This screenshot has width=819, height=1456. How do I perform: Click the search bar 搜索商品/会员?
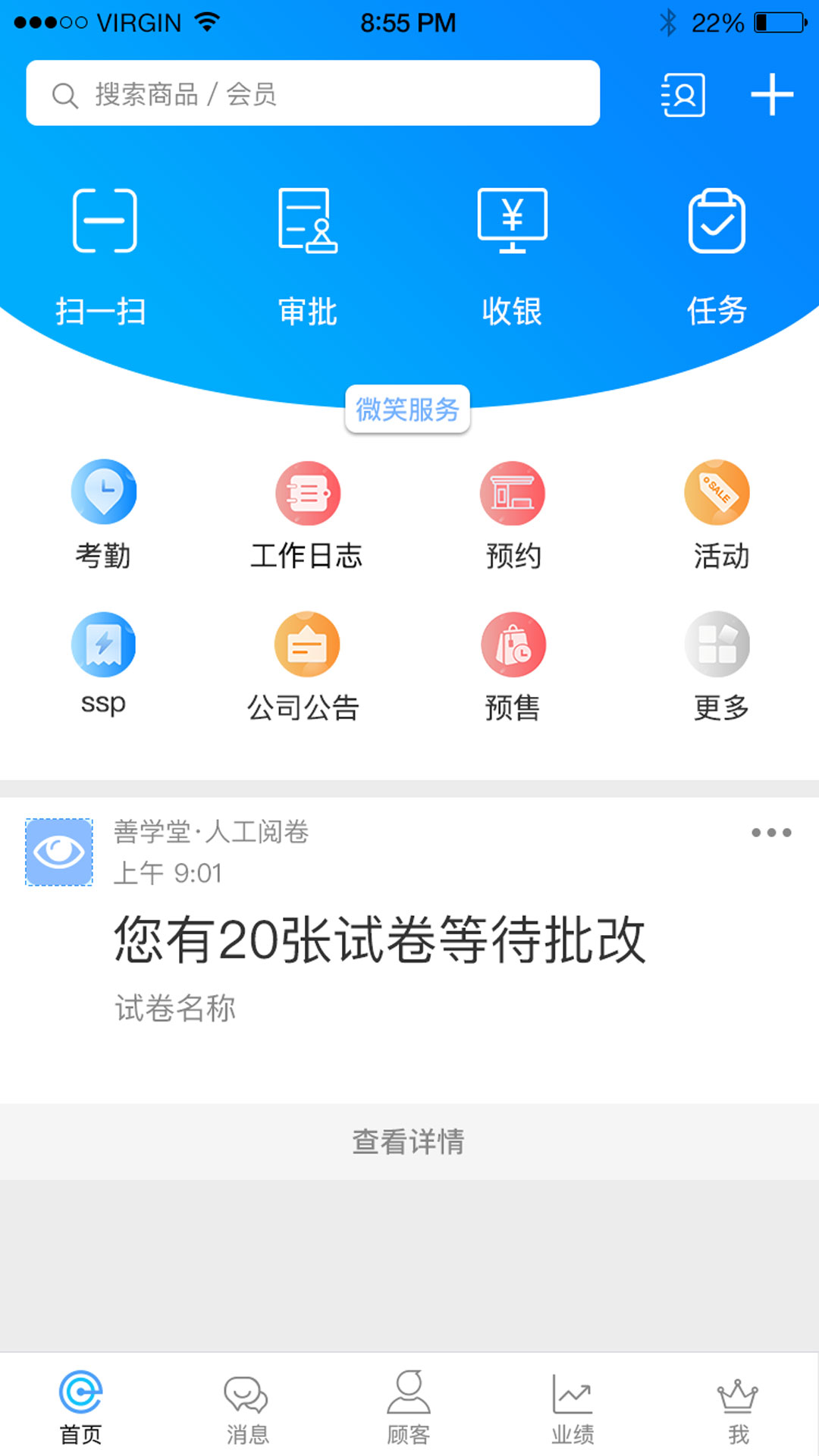click(312, 93)
